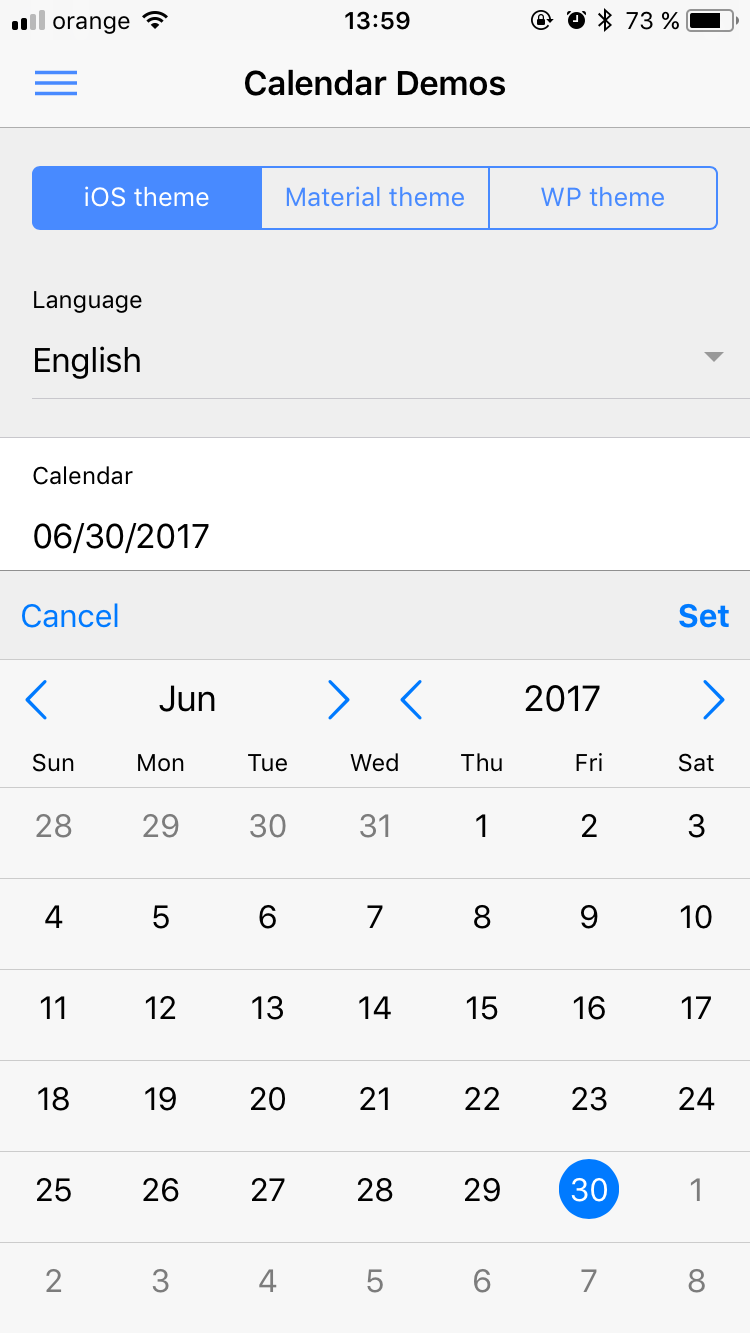The height and width of the screenshot is (1334, 750).
Task: Go to next month after Jun
Action: pos(339,700)
